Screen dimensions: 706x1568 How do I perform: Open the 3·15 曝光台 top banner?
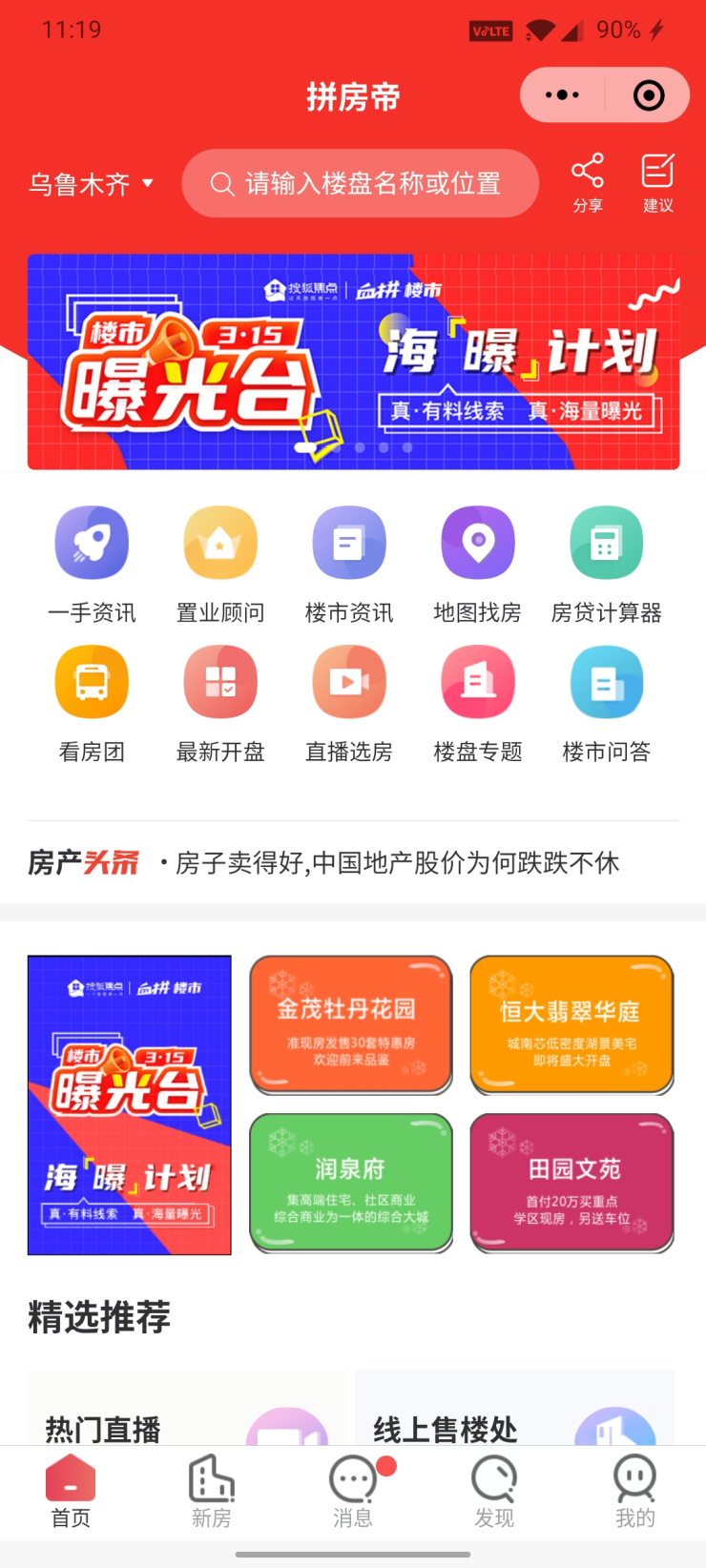point(353,362)
